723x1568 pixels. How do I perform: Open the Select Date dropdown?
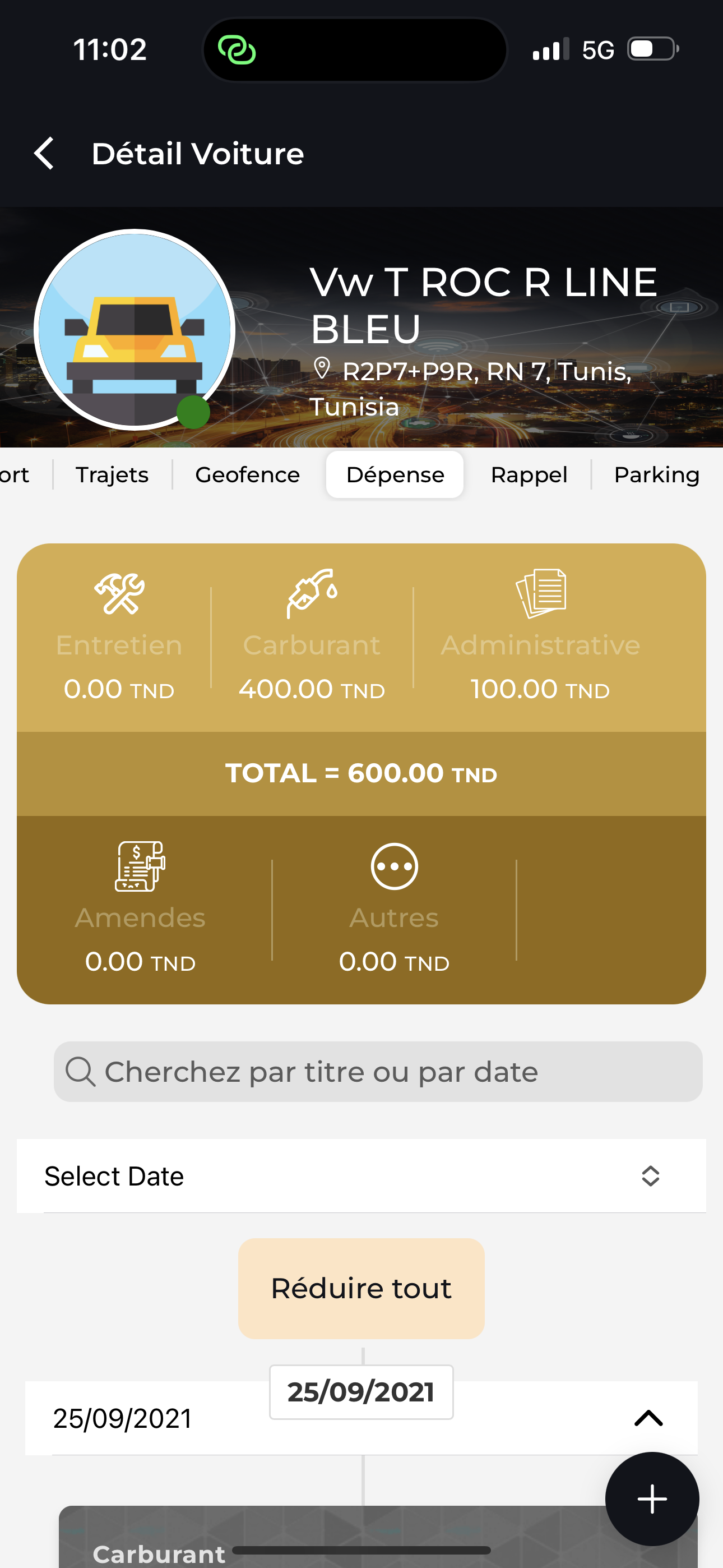361,1176
